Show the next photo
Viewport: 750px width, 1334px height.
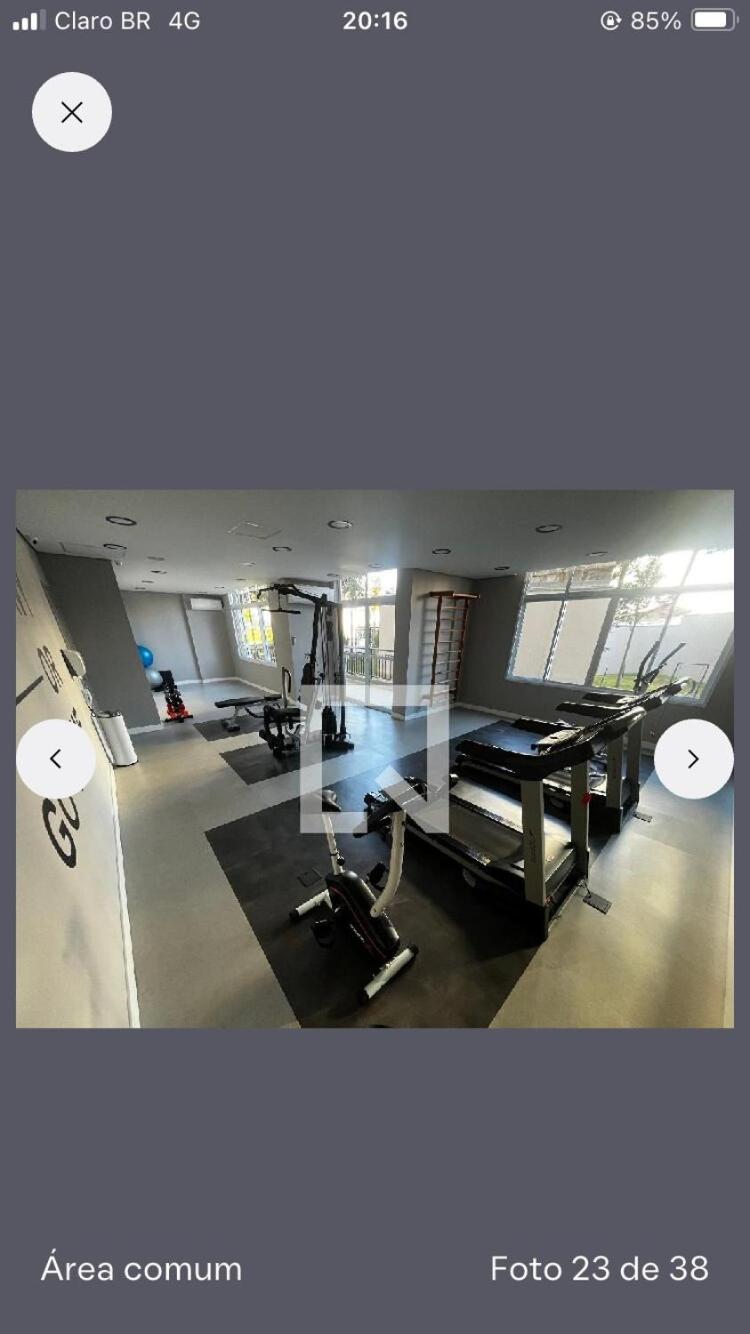(694, 759)
